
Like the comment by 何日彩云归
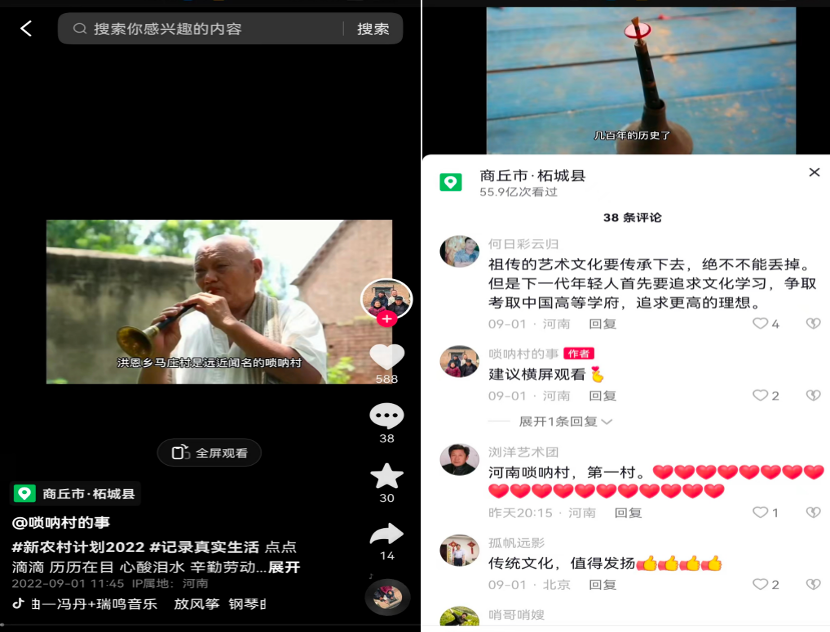761,324
